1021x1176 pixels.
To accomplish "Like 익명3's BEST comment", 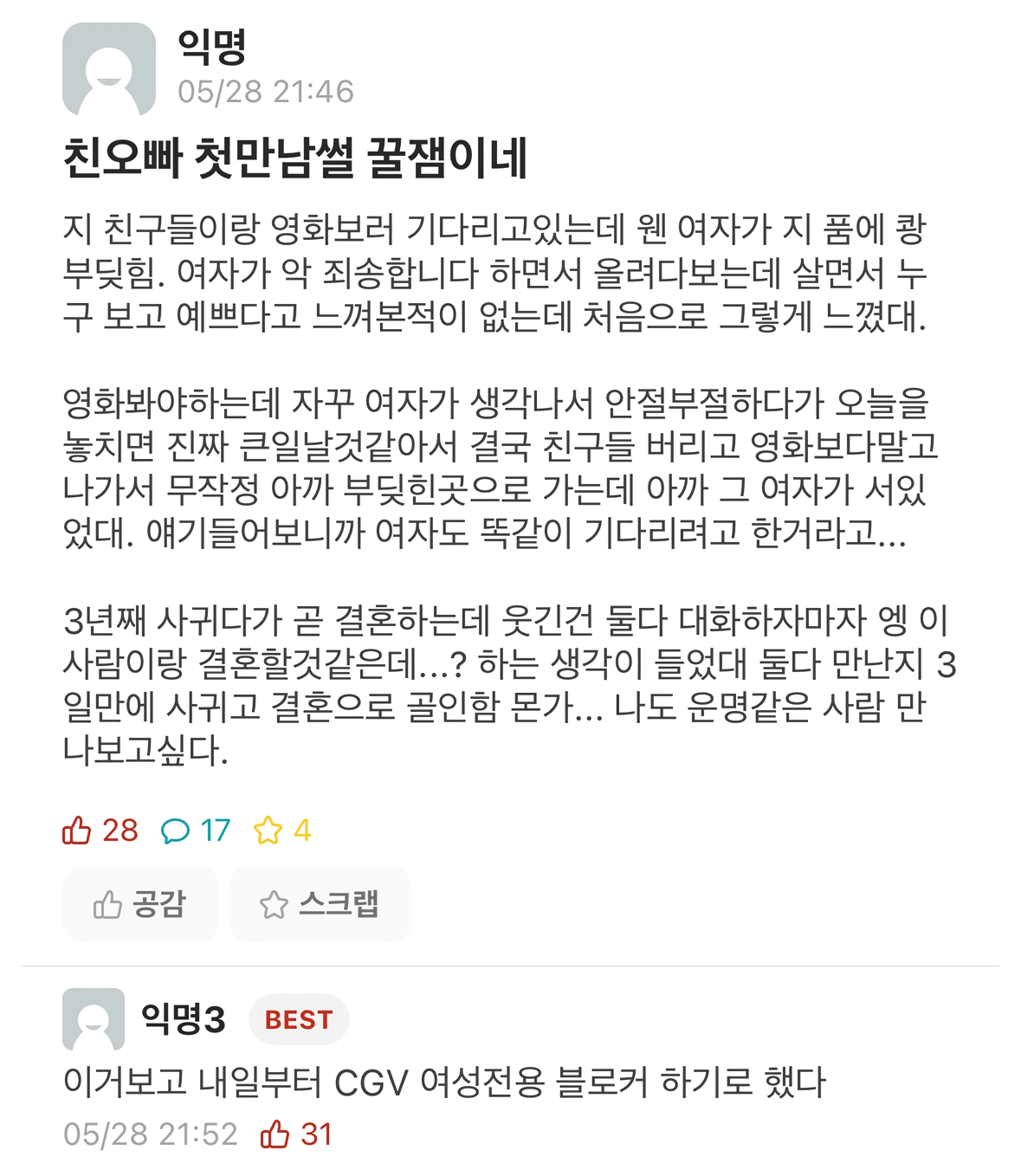I will point(276,1134).
